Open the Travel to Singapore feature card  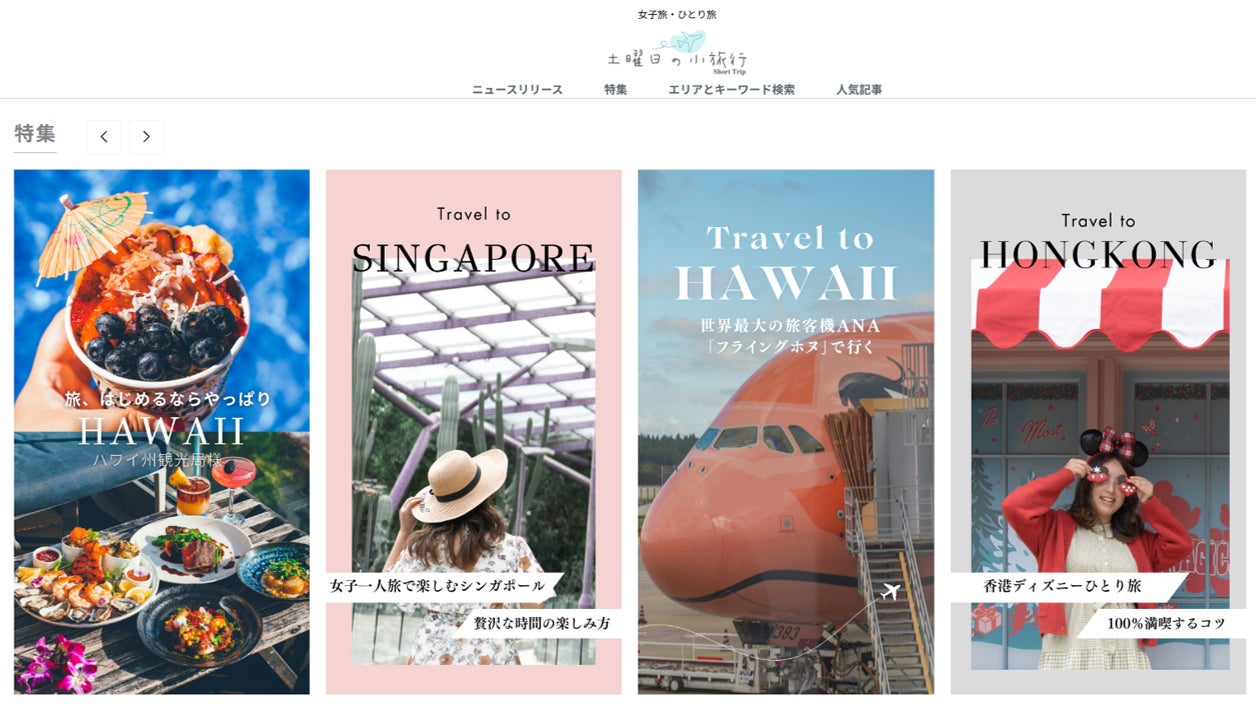tap(473, 432)
